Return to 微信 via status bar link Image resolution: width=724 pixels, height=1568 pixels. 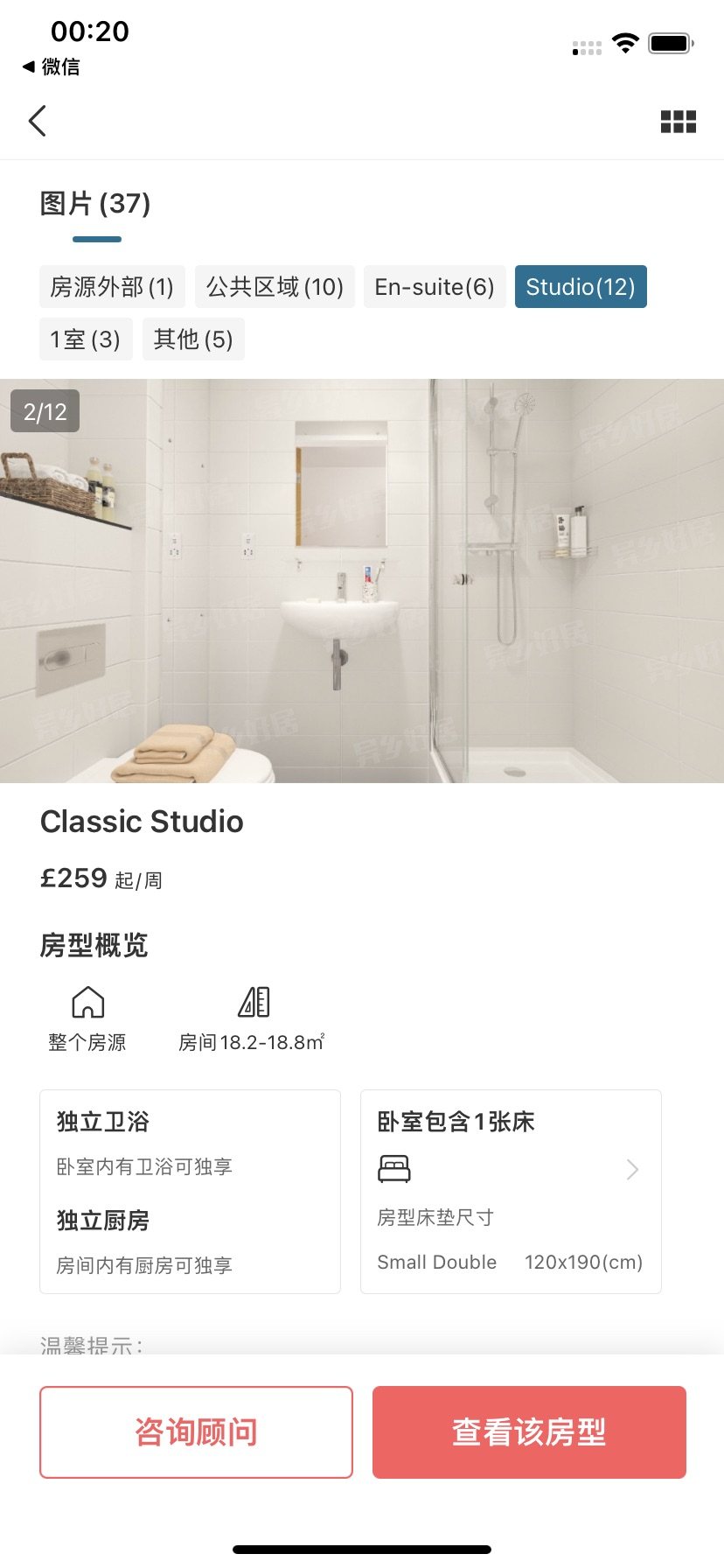tap(52, 66)
